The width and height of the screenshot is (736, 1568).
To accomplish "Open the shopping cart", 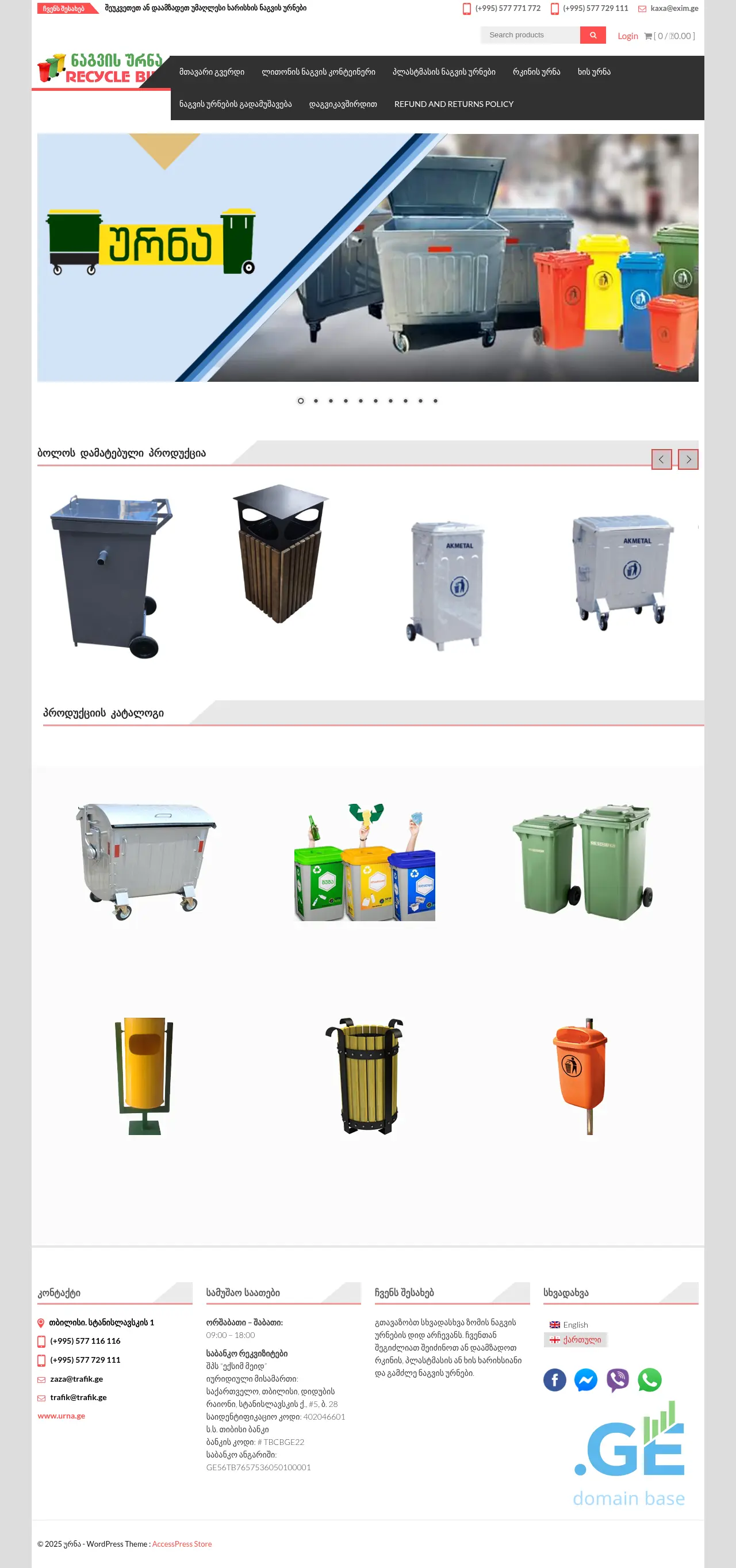I will click(x=669, y=37).
